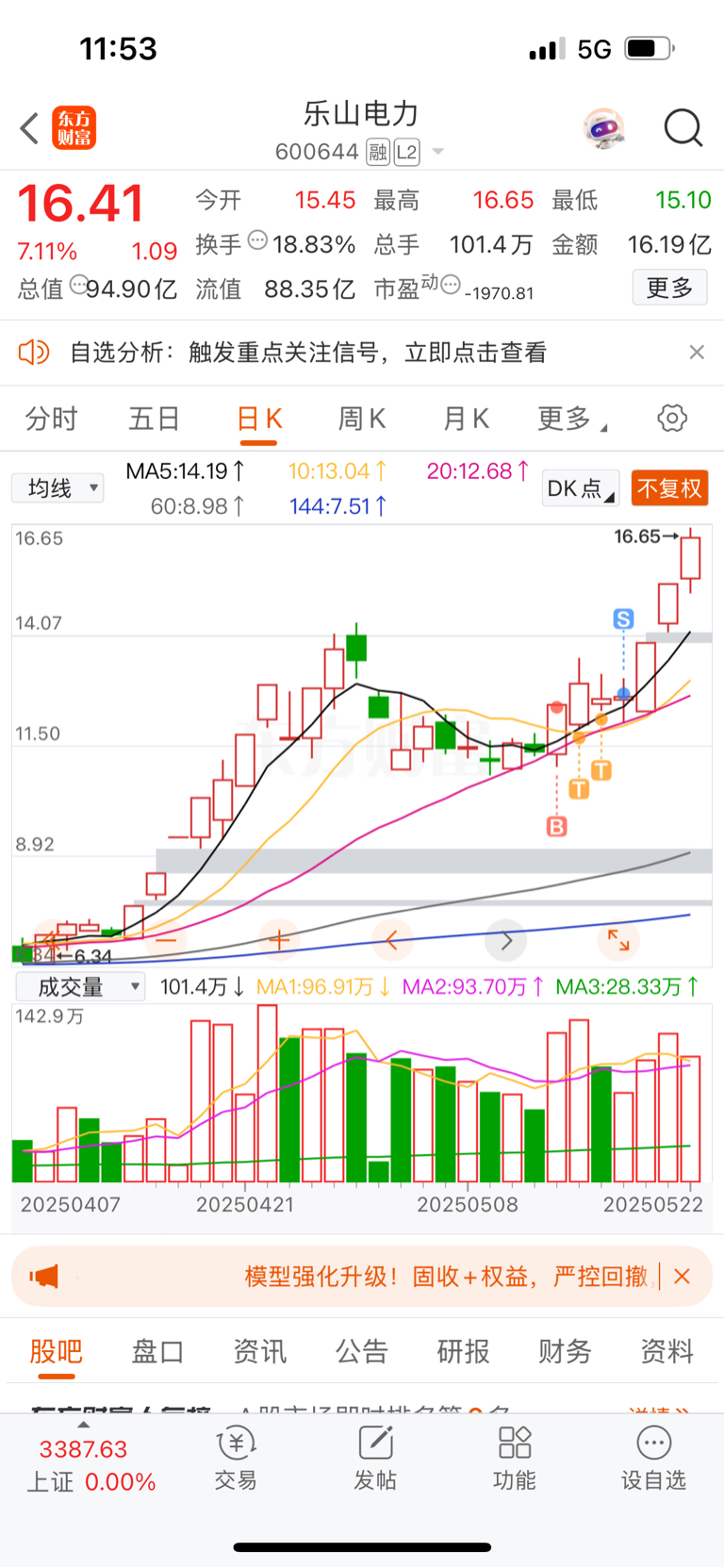Switch to the 五日 chart tab
The image size is (724, 1568).
tap(154, 419)
